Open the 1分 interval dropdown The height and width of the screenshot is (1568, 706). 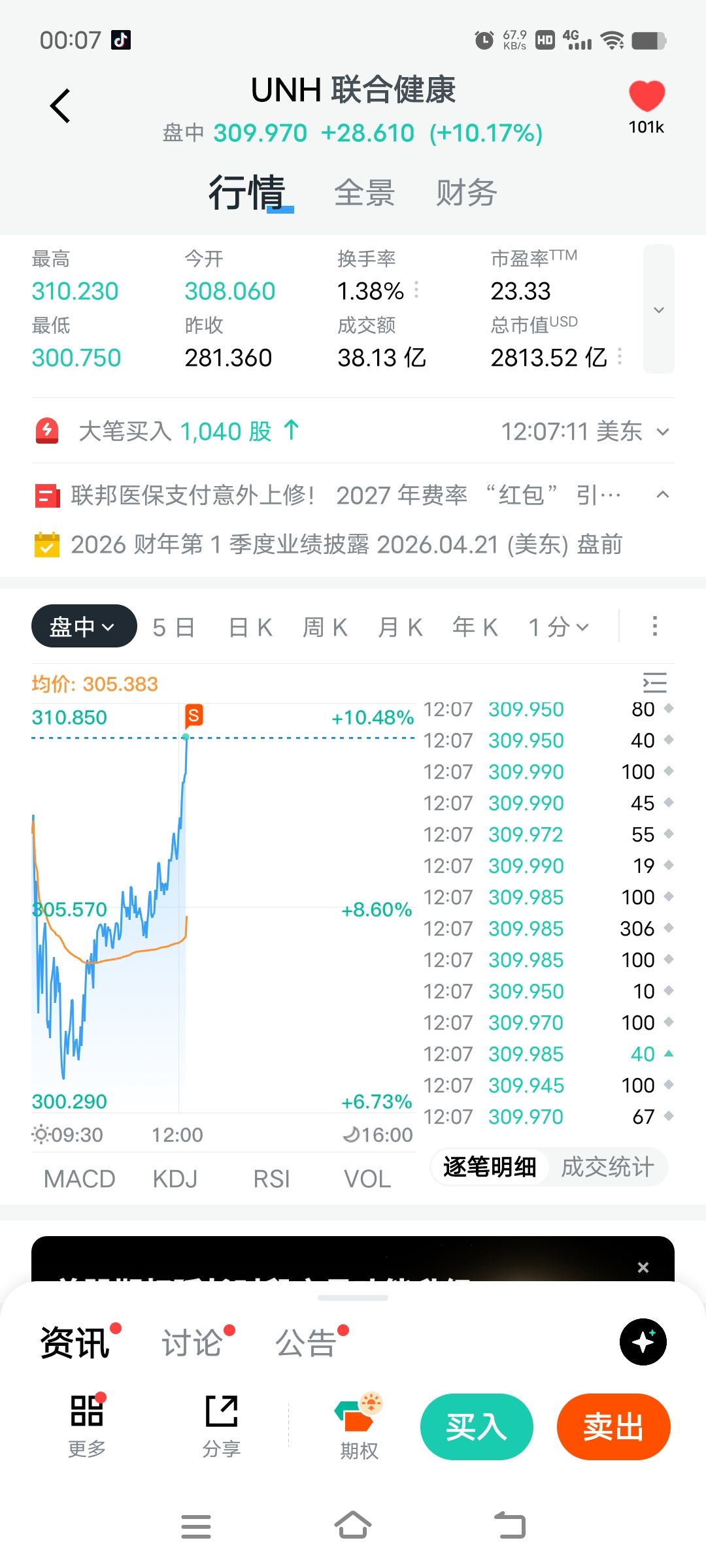559,628
